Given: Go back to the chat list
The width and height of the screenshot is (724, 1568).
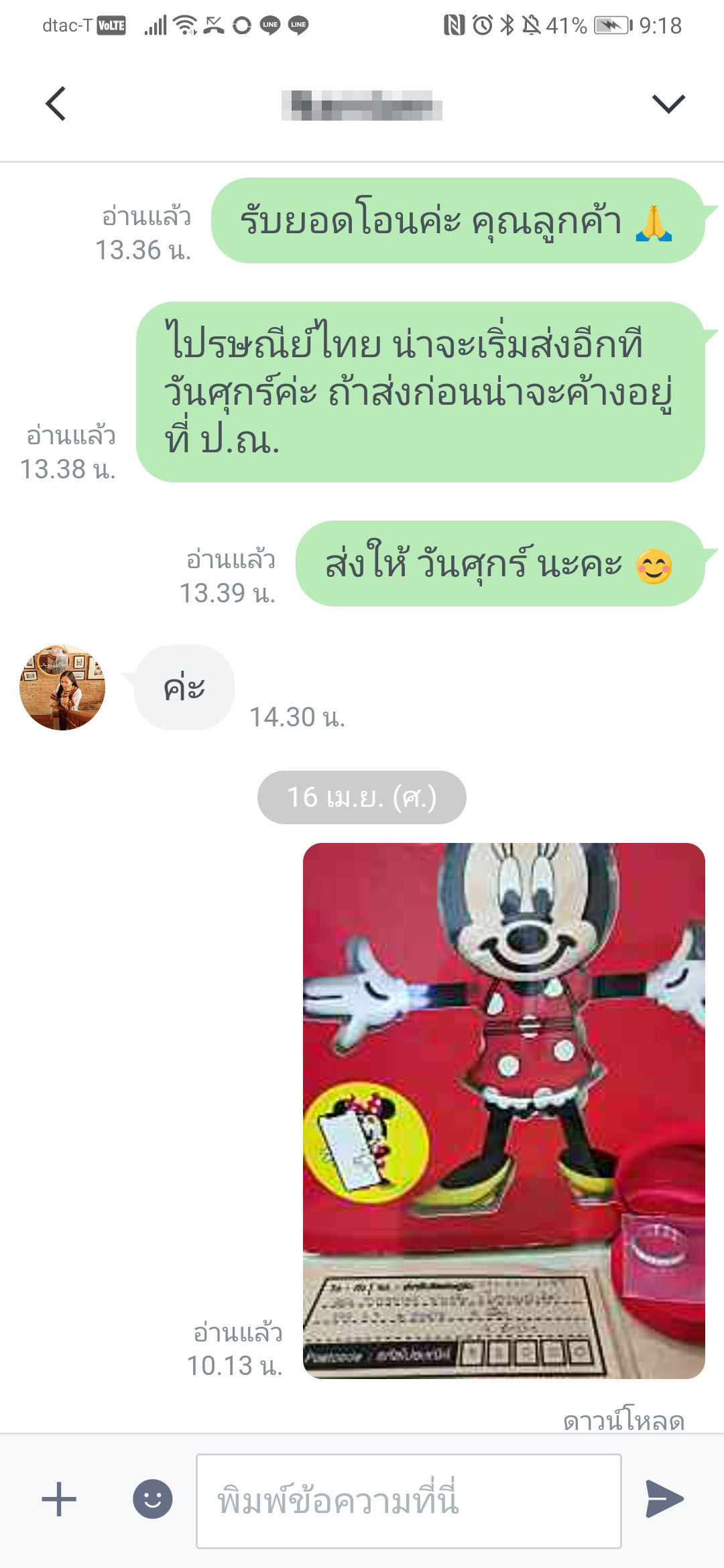Looking at the screenshot, I should click(56, 104).
